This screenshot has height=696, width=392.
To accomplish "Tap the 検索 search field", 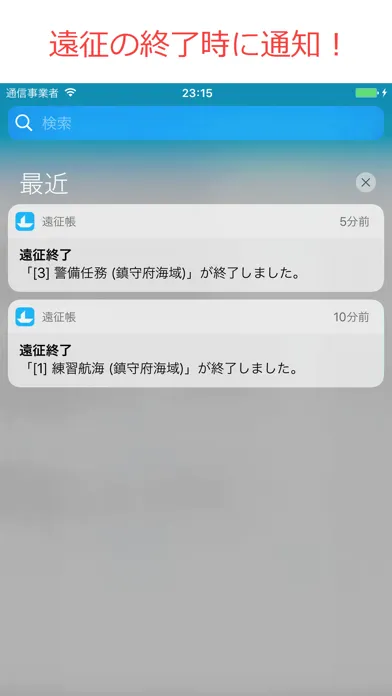I will (x=196, y=123).
